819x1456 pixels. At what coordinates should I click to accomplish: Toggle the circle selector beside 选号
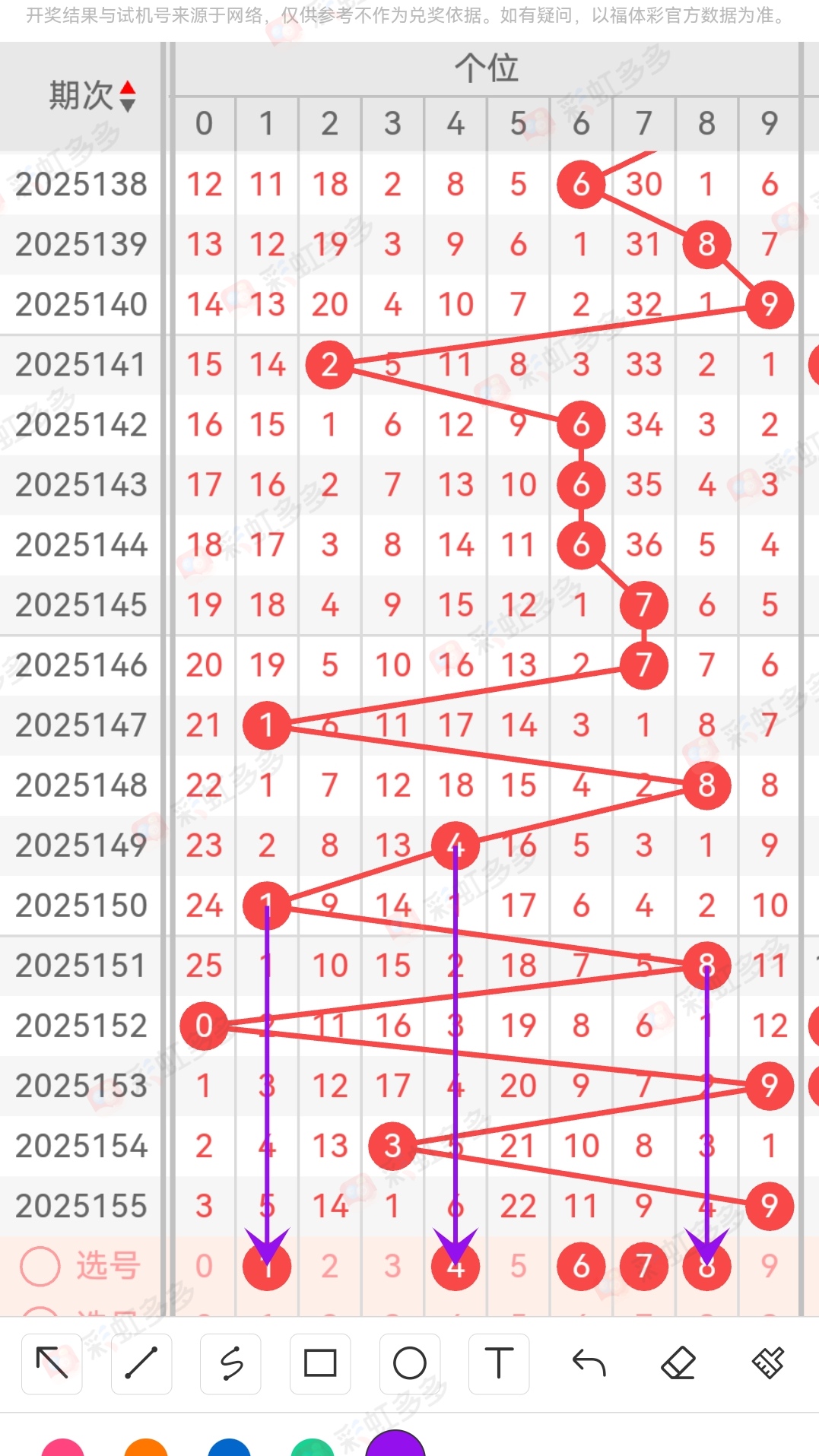tap(40, 1266)
